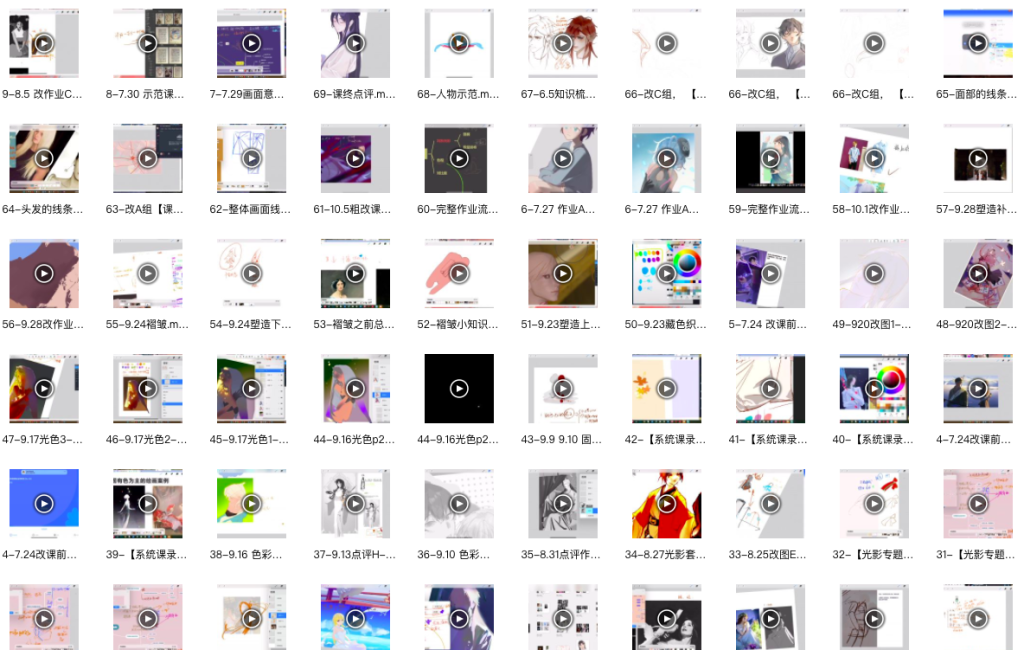Play the 64-头发的线条 video
The width and height of the screenshot is (1024, 650).
44,158
